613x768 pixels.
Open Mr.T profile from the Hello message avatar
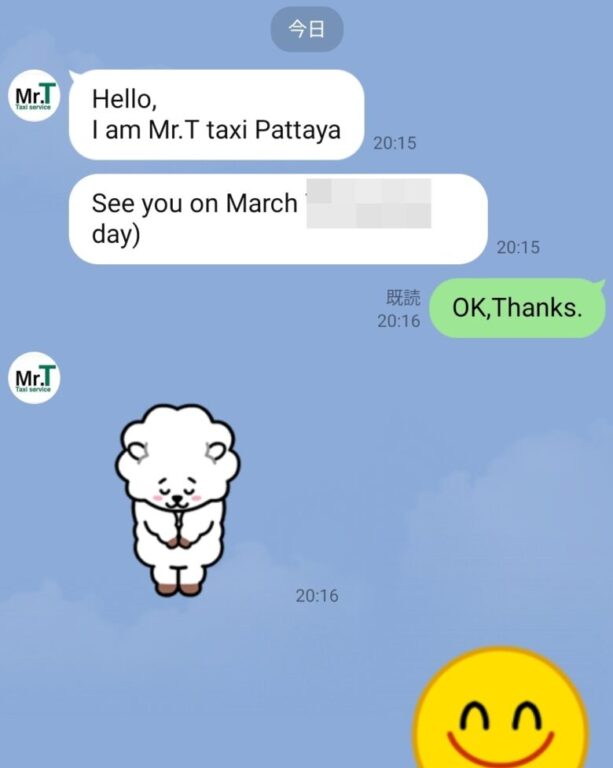point(34,95)
